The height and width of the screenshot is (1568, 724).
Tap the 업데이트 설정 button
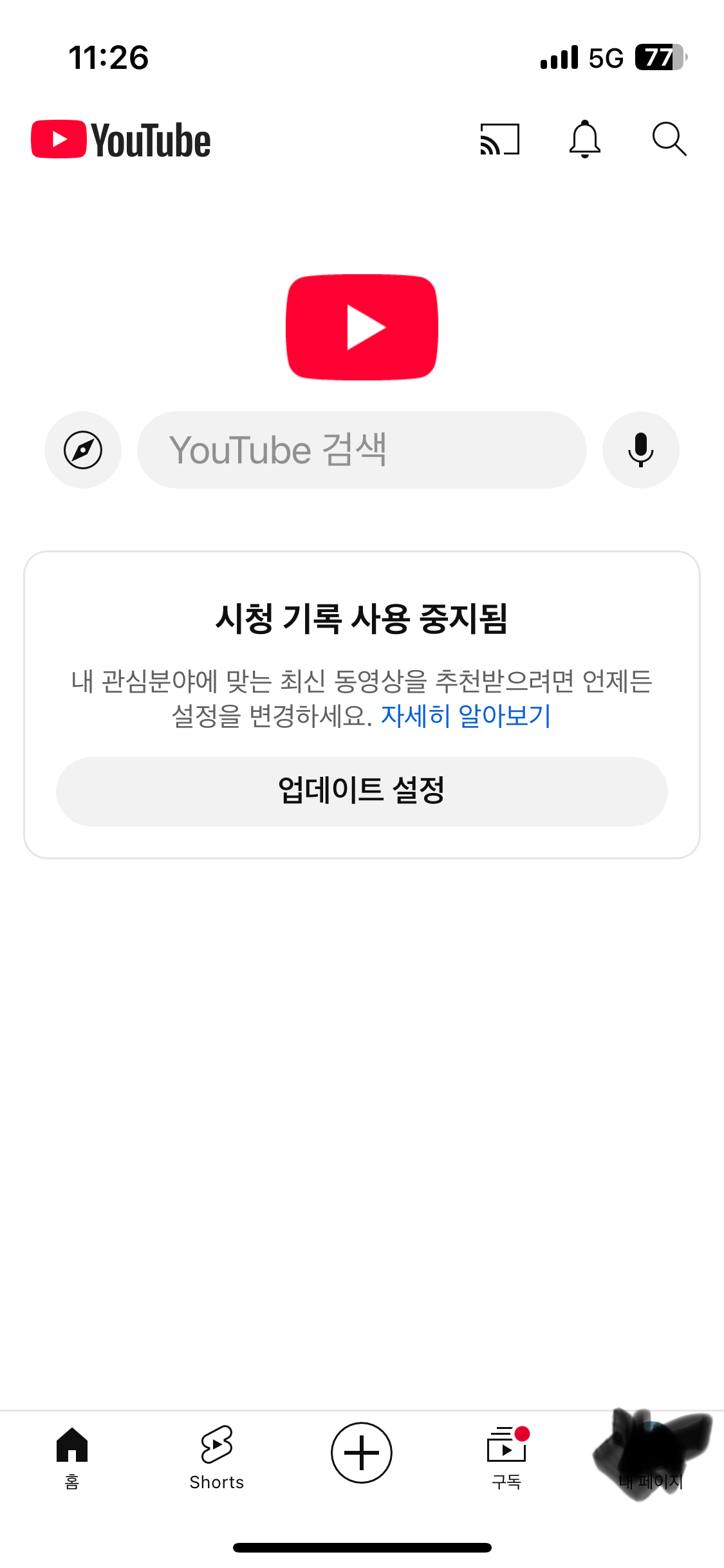(362, 791)
